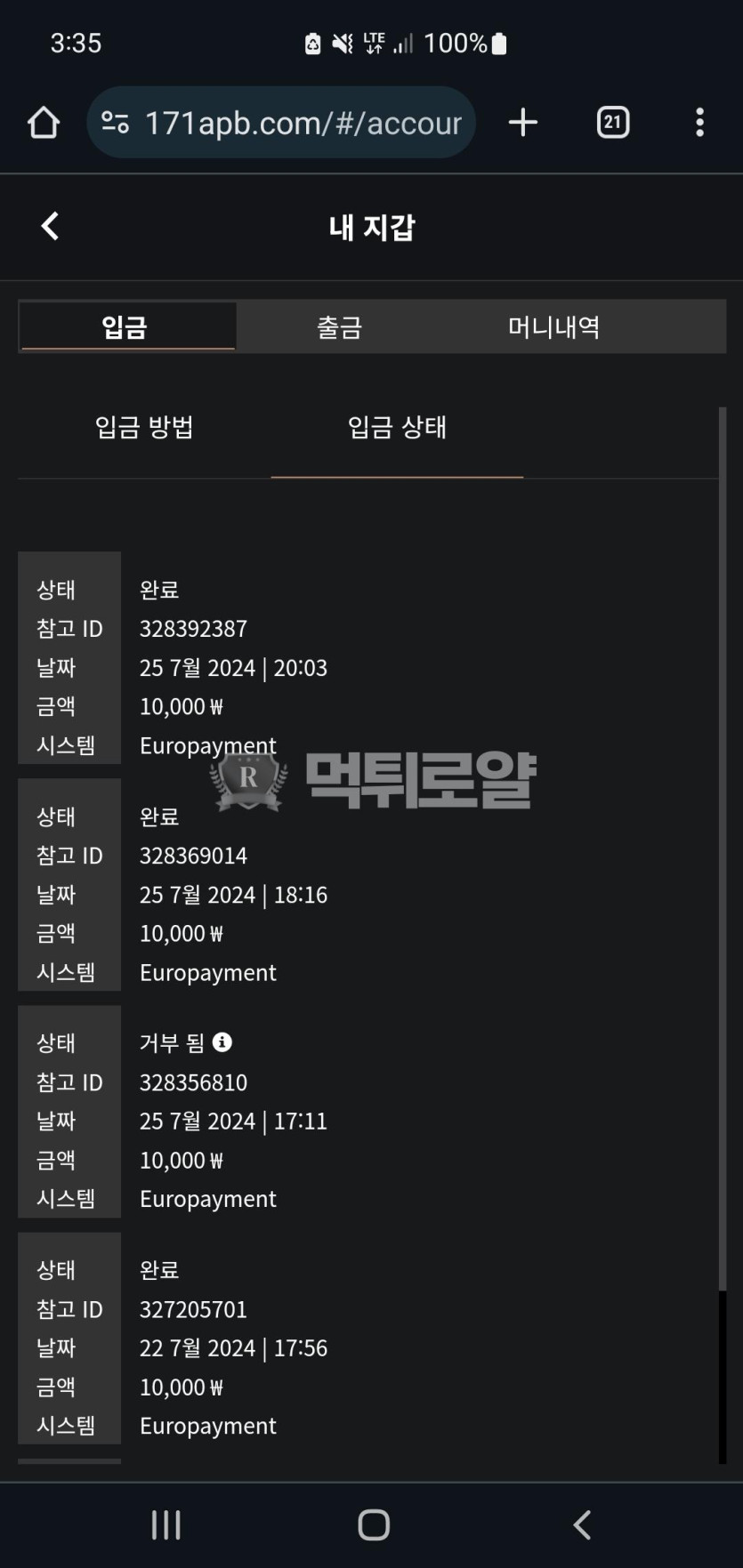Select the 입금 tab
Screen dimensions: 743x1568
pos(125,327)
